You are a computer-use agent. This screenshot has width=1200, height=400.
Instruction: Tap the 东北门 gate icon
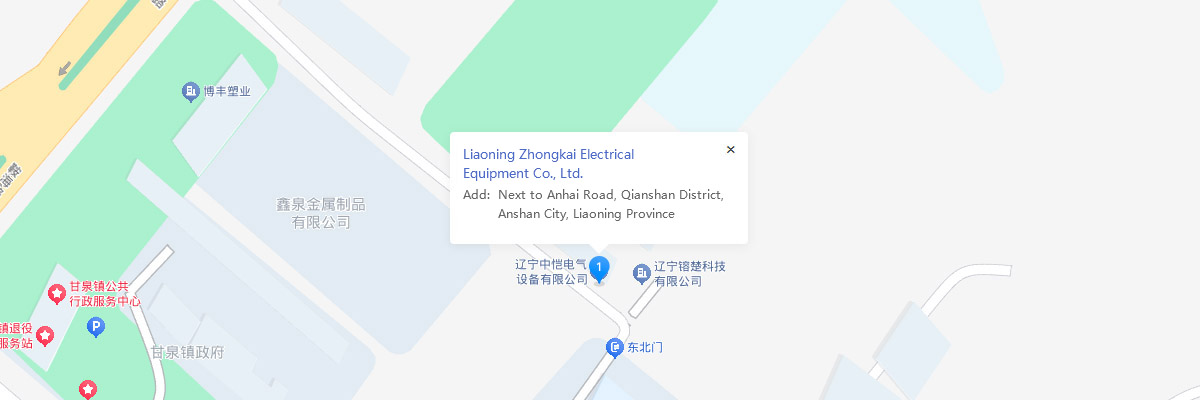coord(616,348)
